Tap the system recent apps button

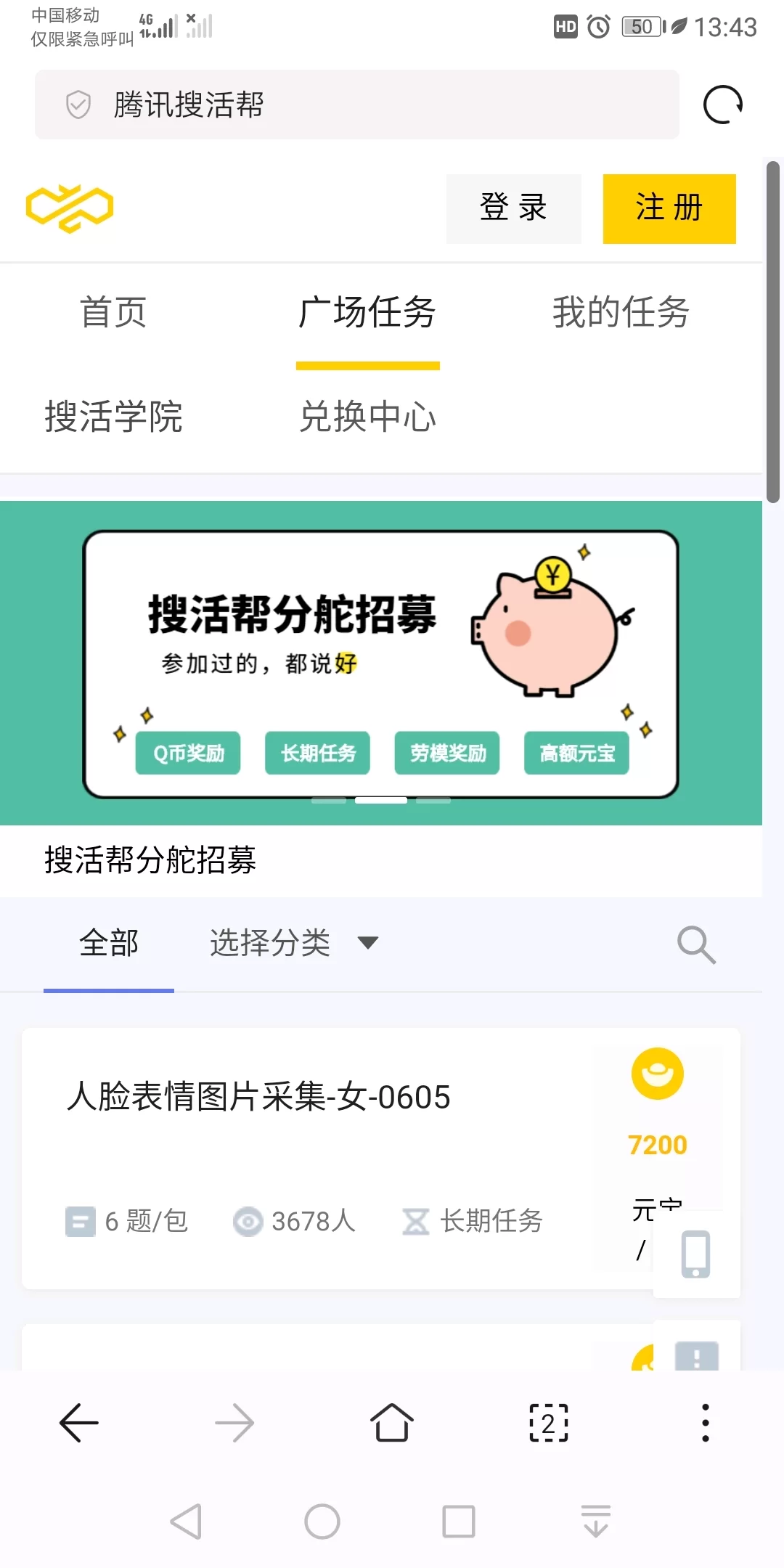tap(459, 1522)
